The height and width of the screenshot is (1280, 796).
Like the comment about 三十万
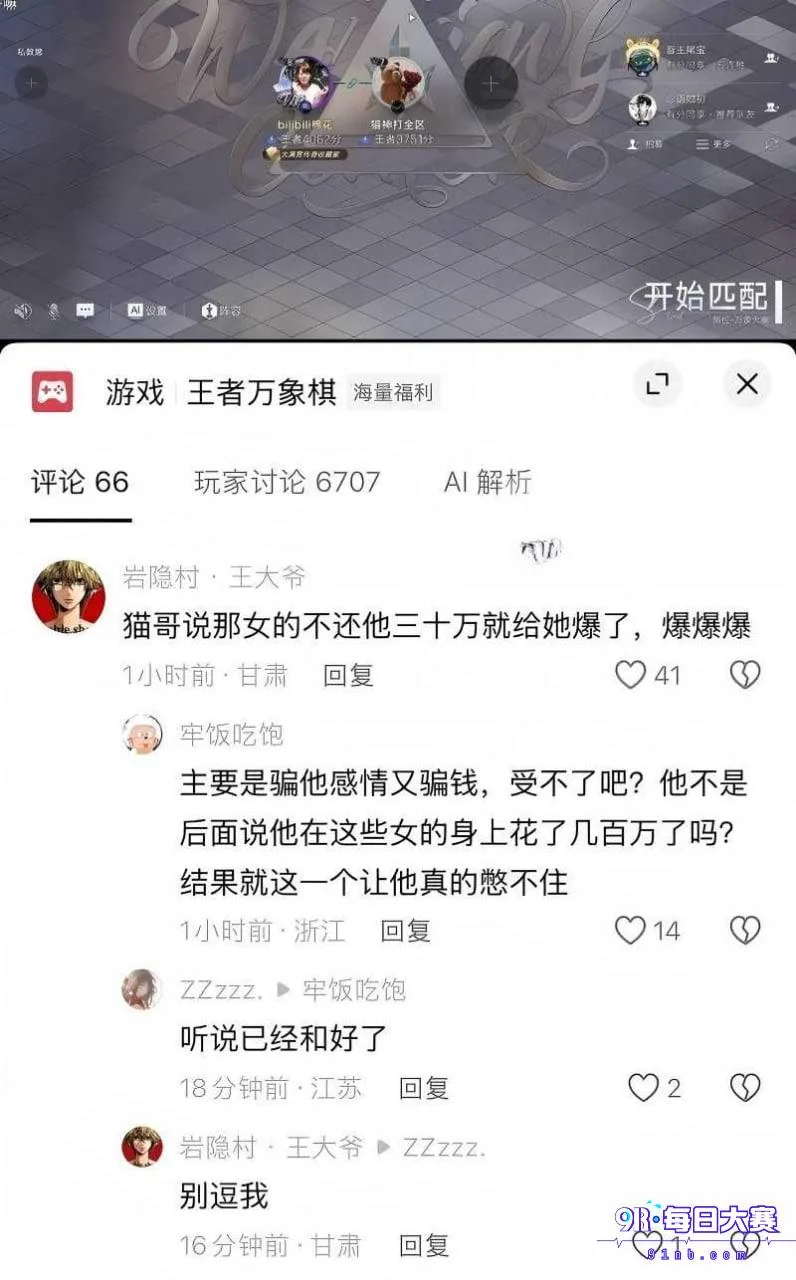pos(647,675)
